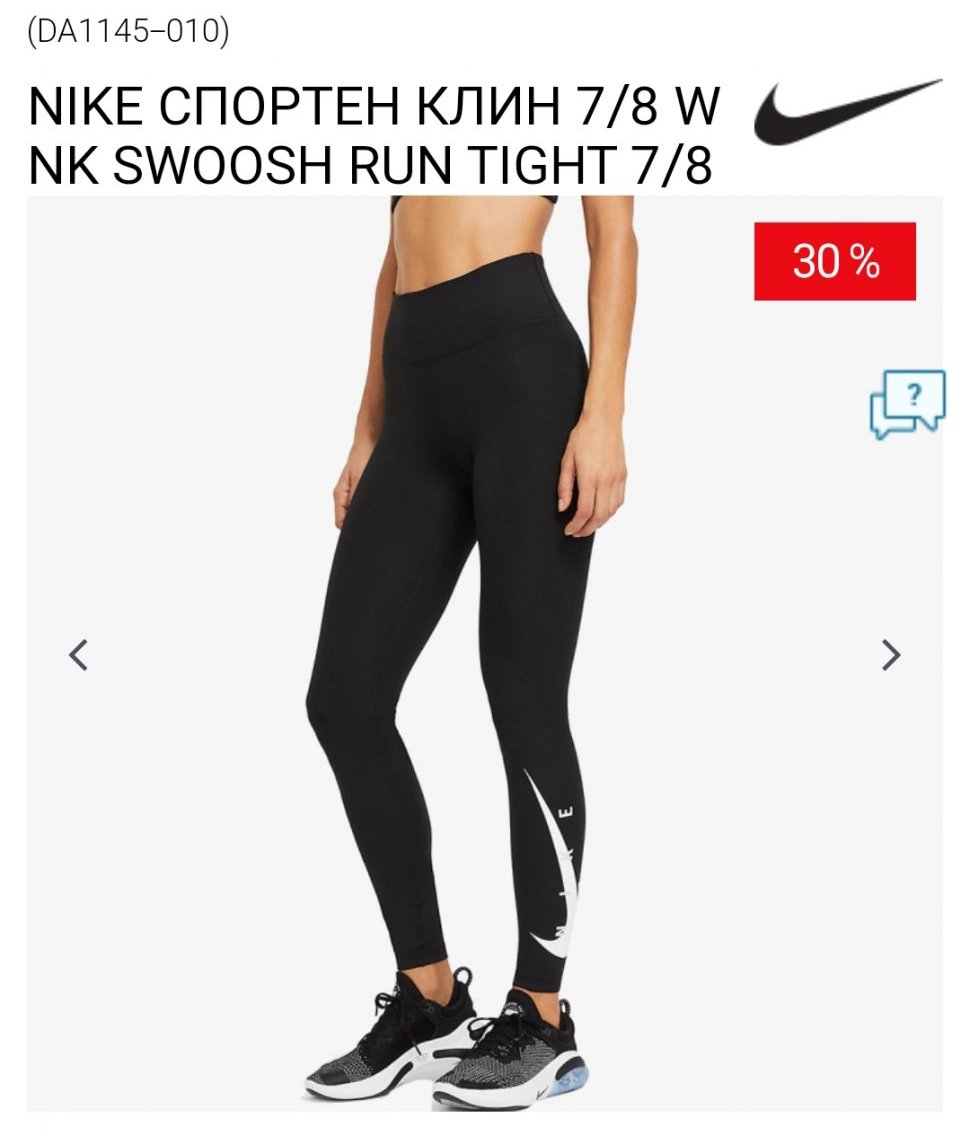
Task: Open the question chat bubble
Action: pos(906,404)
